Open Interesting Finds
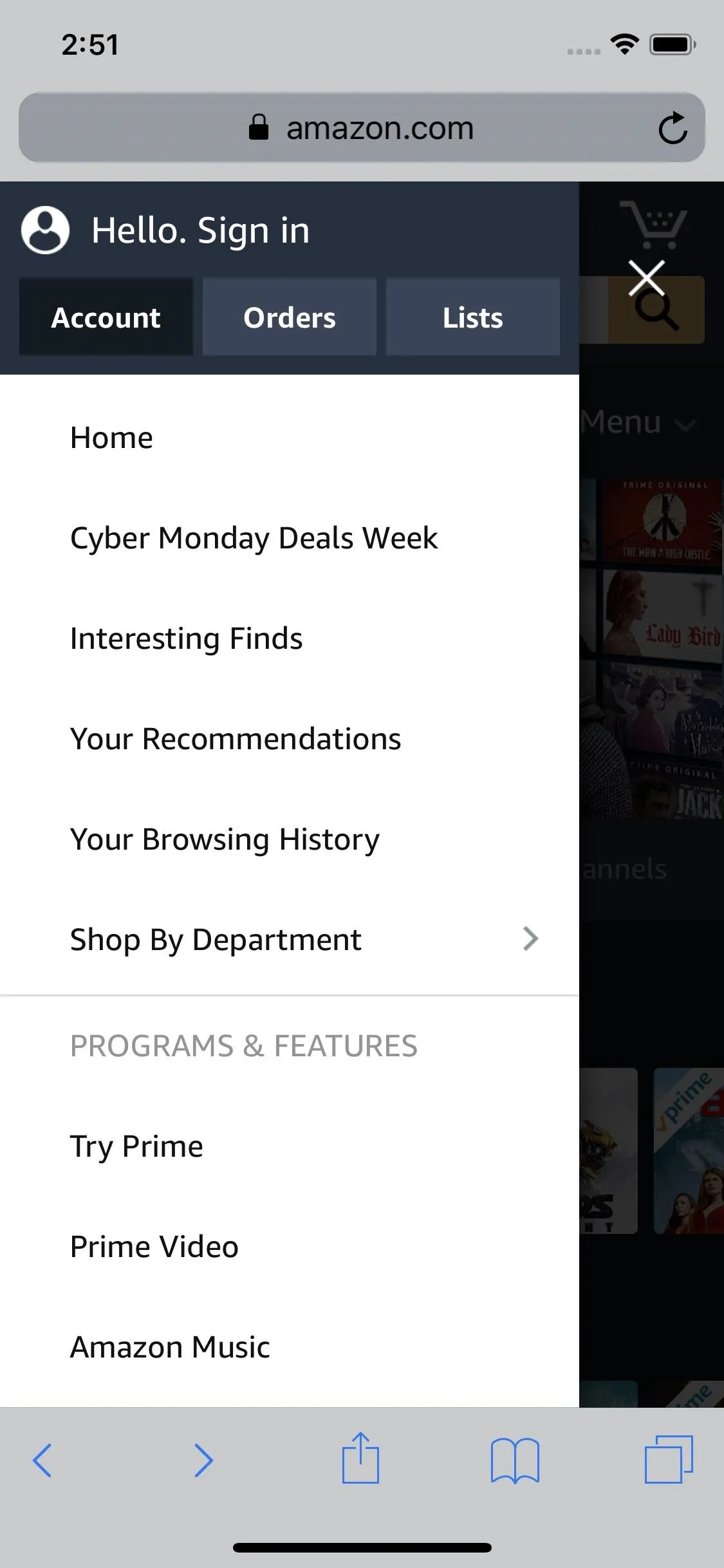Screen dimensions: 724x1568 [x=290, y=639]
